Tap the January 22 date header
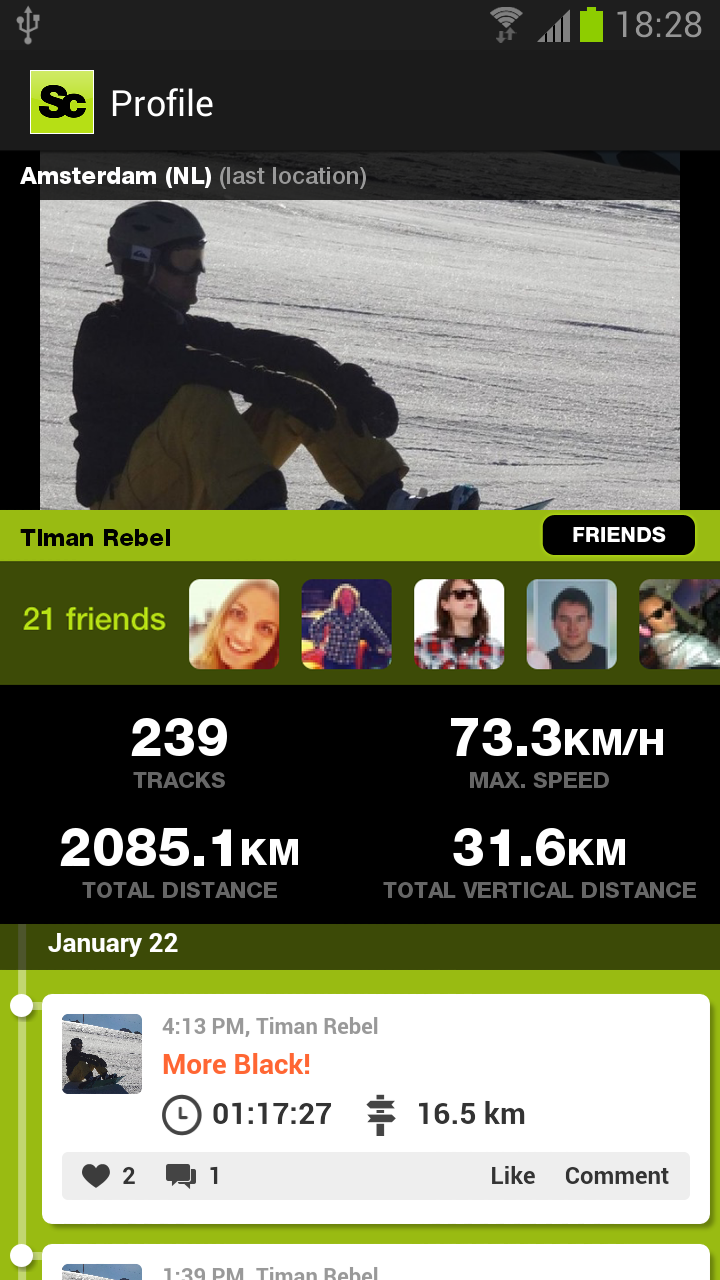The width and height of the screenshot is (720, 1280). coord(113,943)
